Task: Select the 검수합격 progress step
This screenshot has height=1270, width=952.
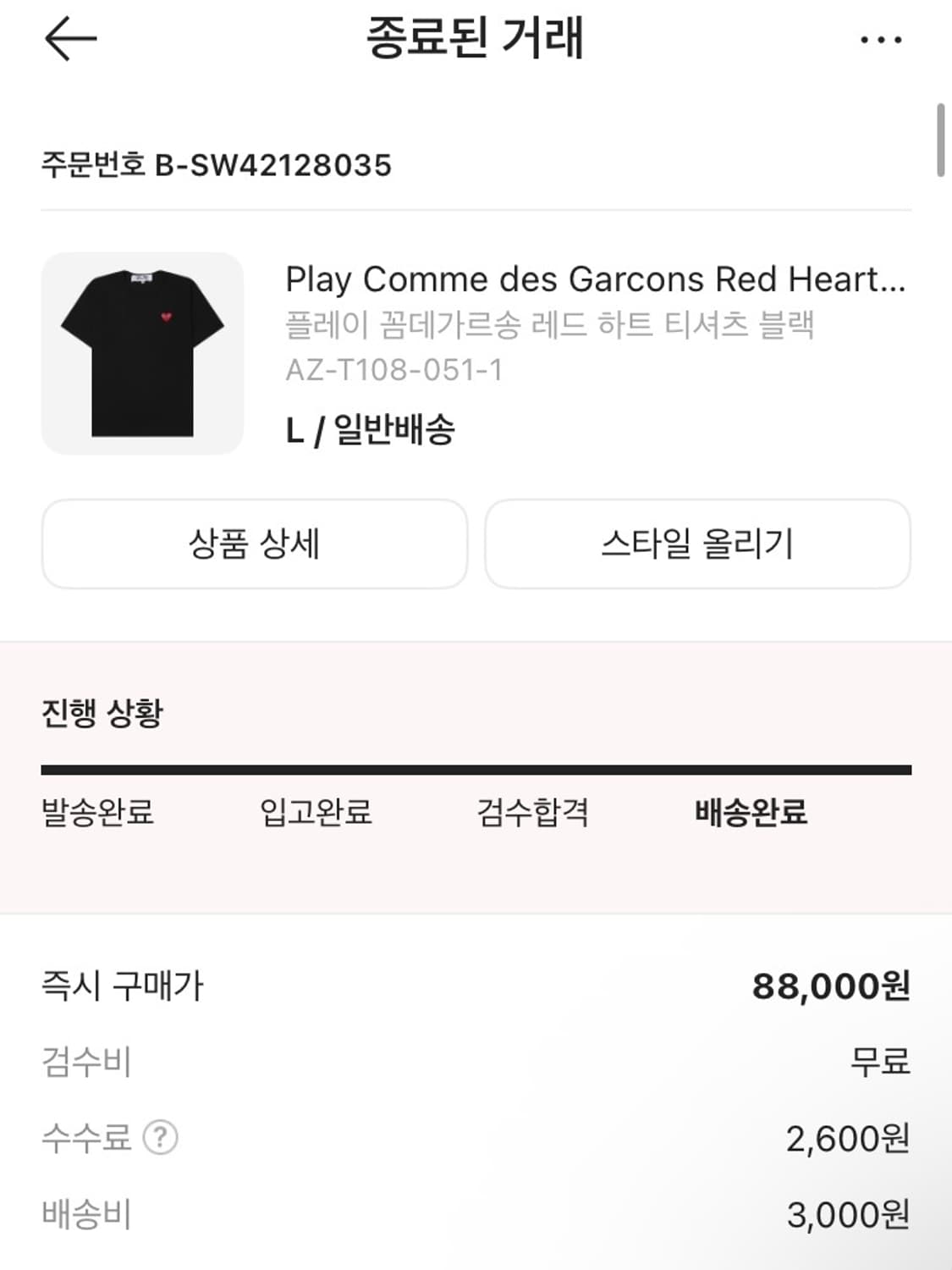Action: tap(534, 811)
